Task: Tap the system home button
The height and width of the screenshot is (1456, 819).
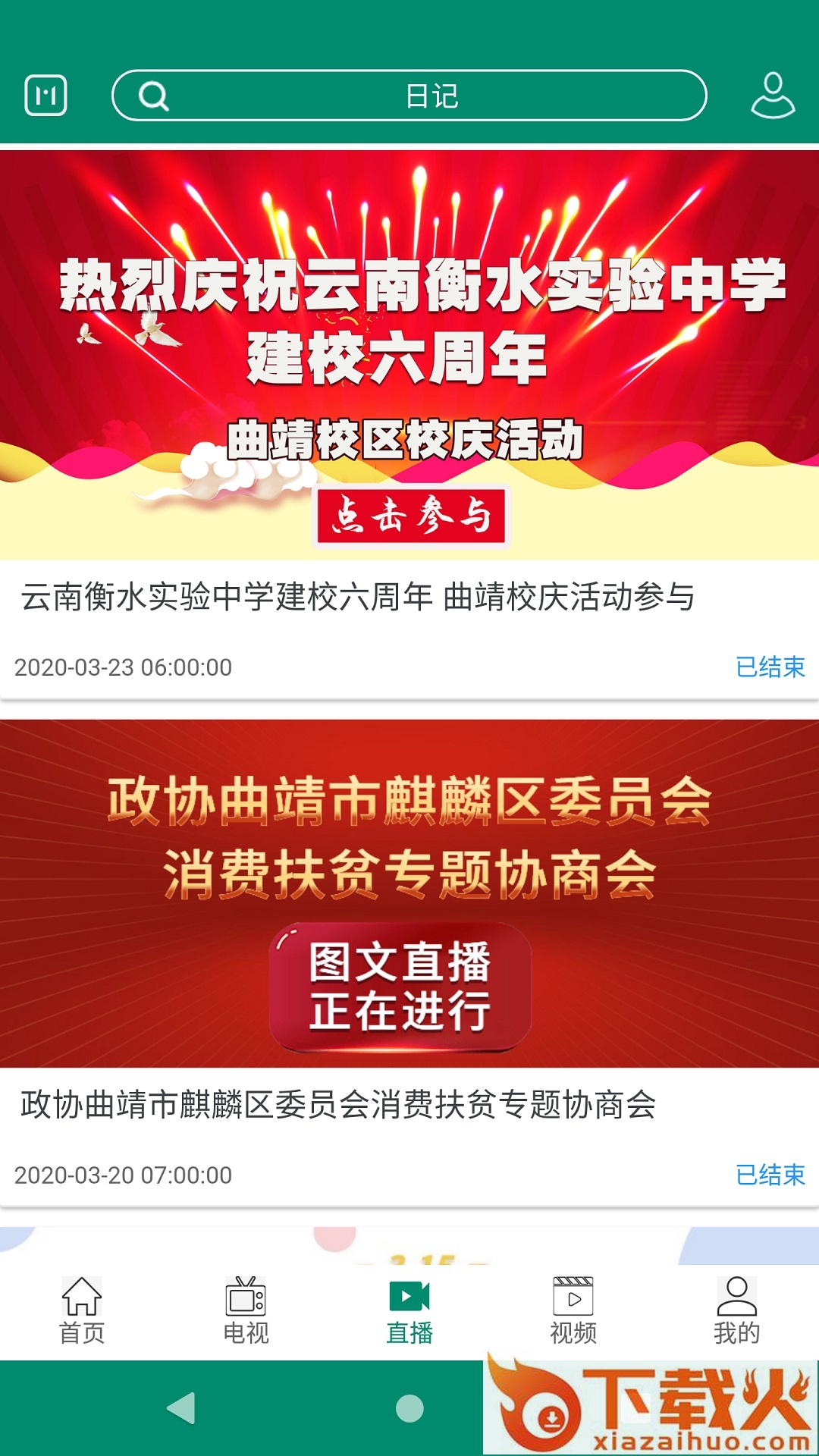Action: [x=409, y=1408]
